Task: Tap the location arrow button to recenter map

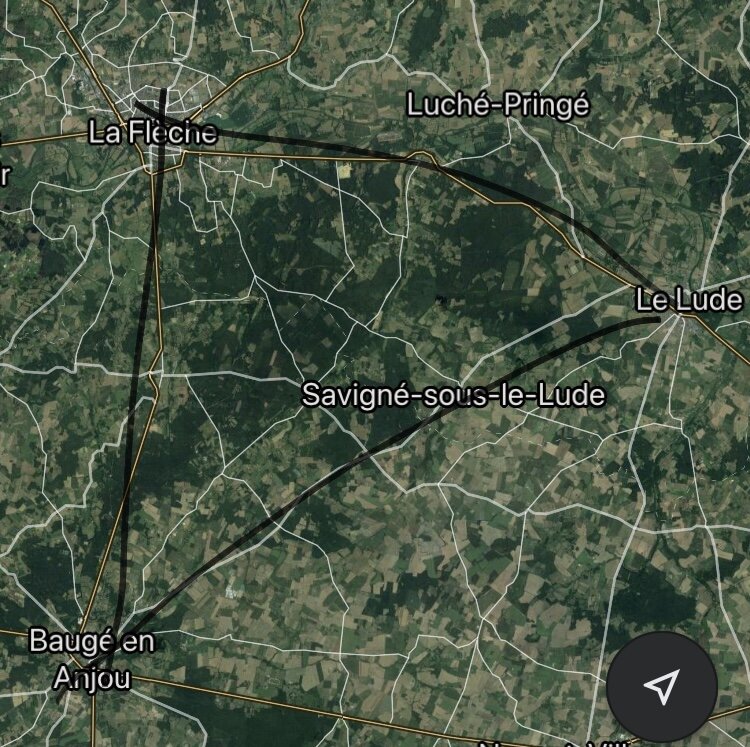Action: (x=662, y=685)
